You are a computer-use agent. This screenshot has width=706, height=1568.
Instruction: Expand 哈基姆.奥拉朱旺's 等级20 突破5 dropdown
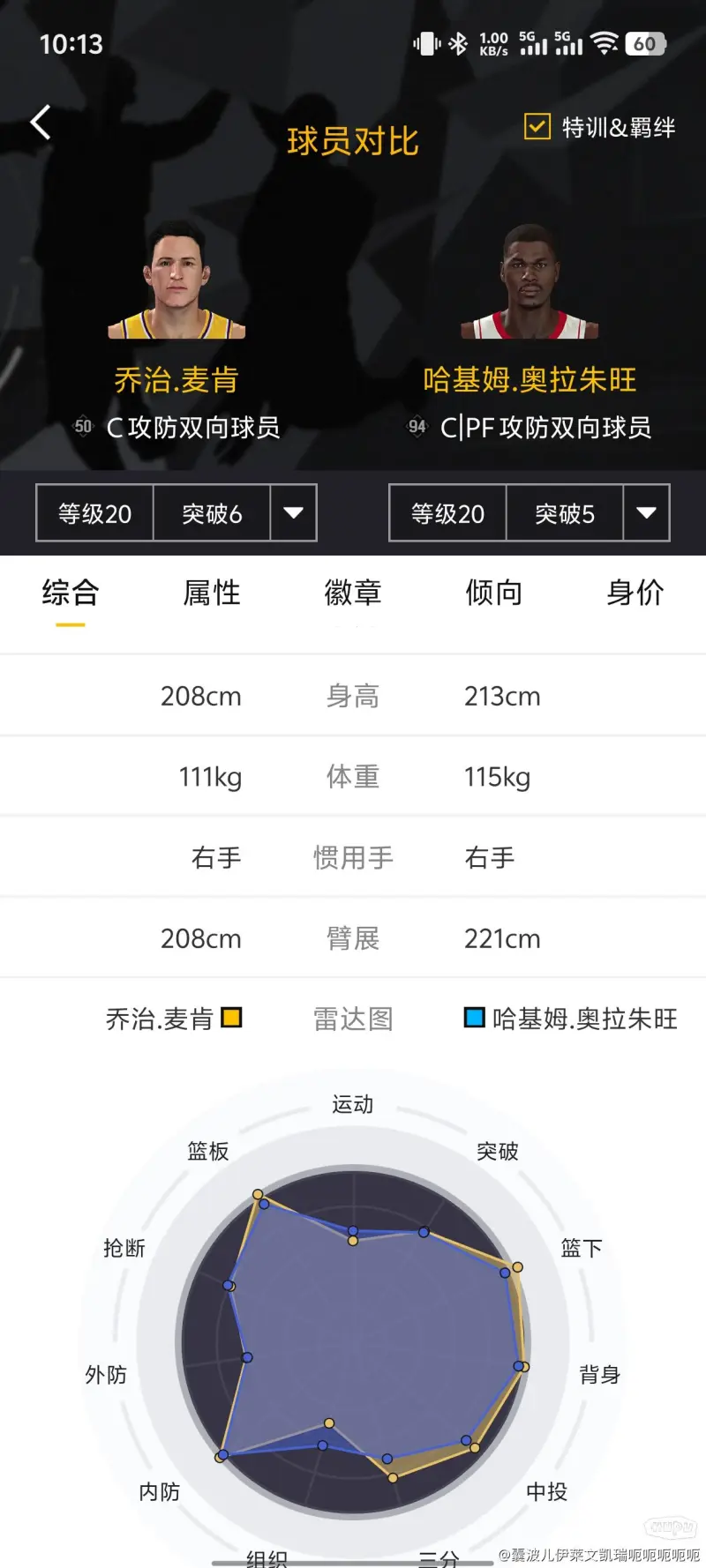point(646,512)
